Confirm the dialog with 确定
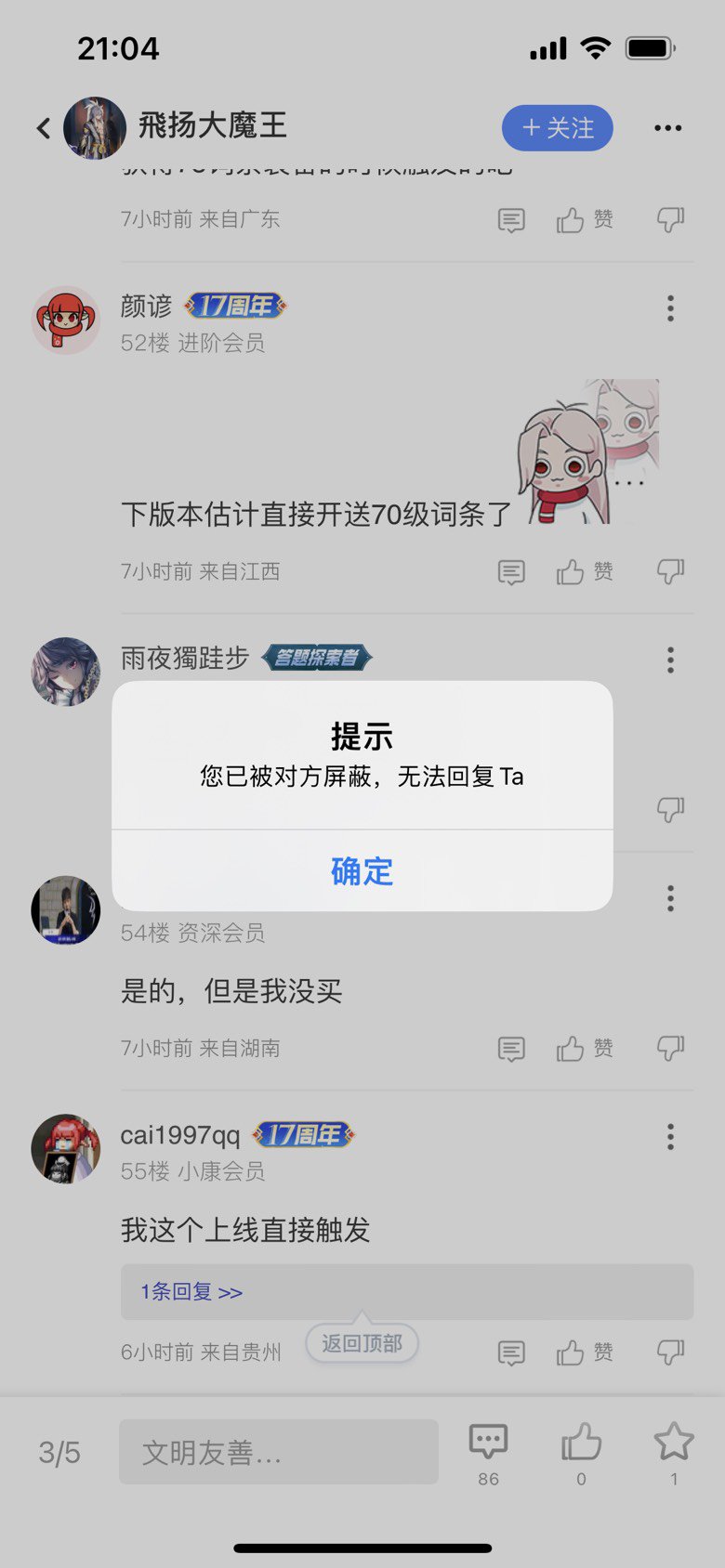725x1568 pixels. pyautogui.click(x=362, y=870)
